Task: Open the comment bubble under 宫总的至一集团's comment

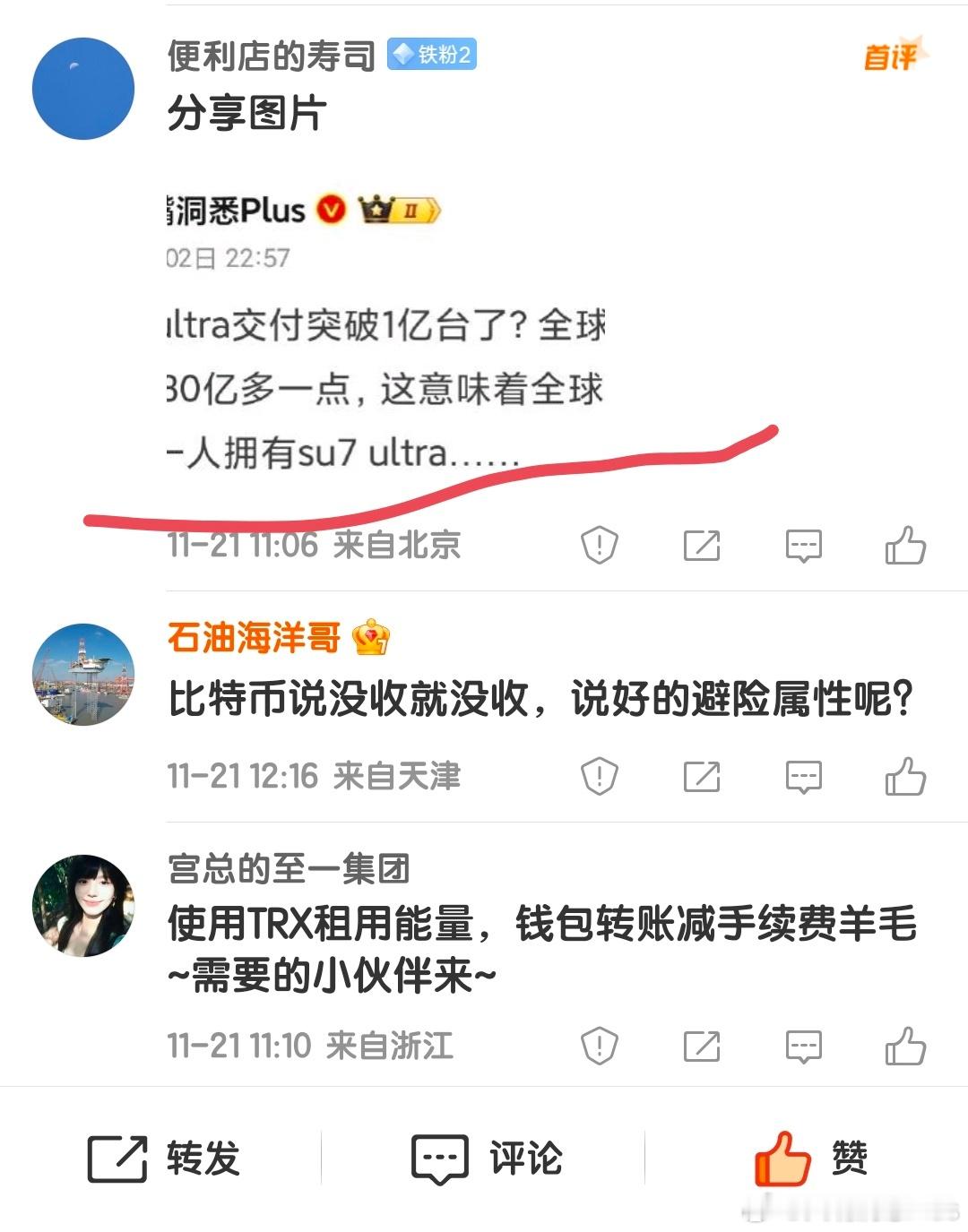Action: [x=806, y=1044]
